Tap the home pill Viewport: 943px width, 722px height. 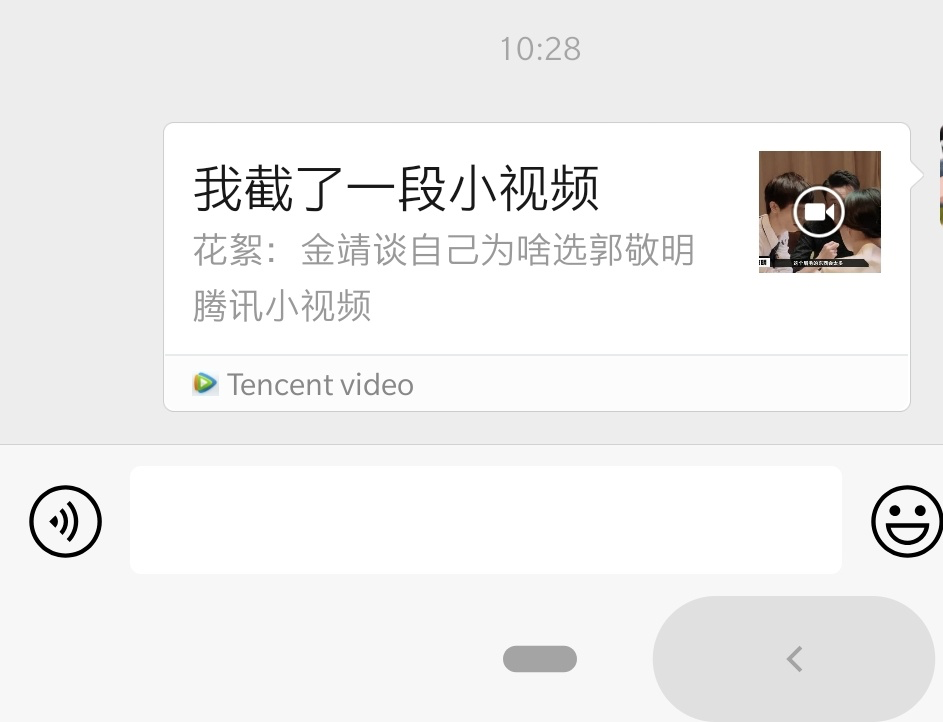pos(540,659)
